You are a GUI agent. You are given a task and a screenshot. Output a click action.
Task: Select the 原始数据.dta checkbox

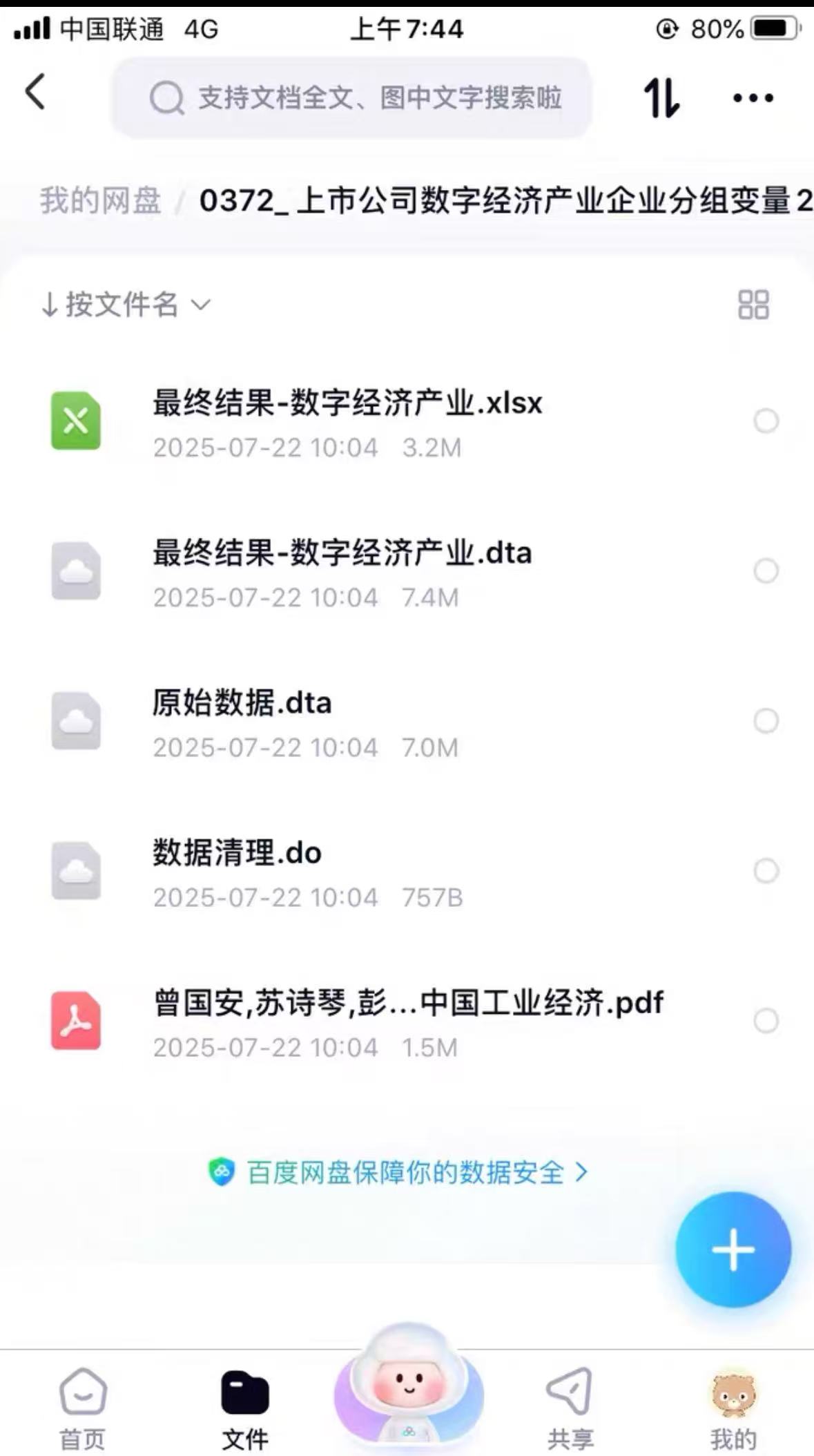[766, 720]
